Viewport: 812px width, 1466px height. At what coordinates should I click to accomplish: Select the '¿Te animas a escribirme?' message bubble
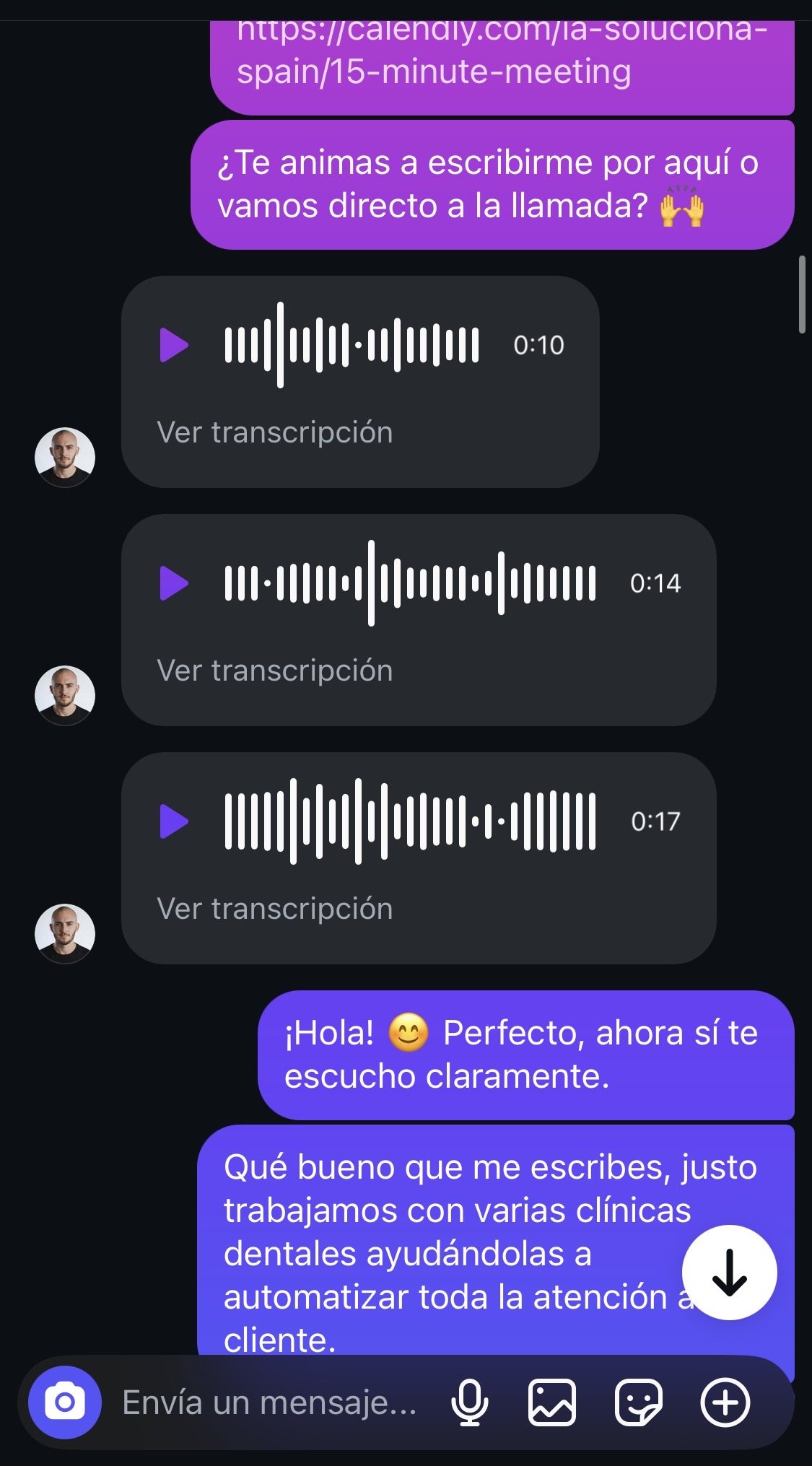point(491,184)
